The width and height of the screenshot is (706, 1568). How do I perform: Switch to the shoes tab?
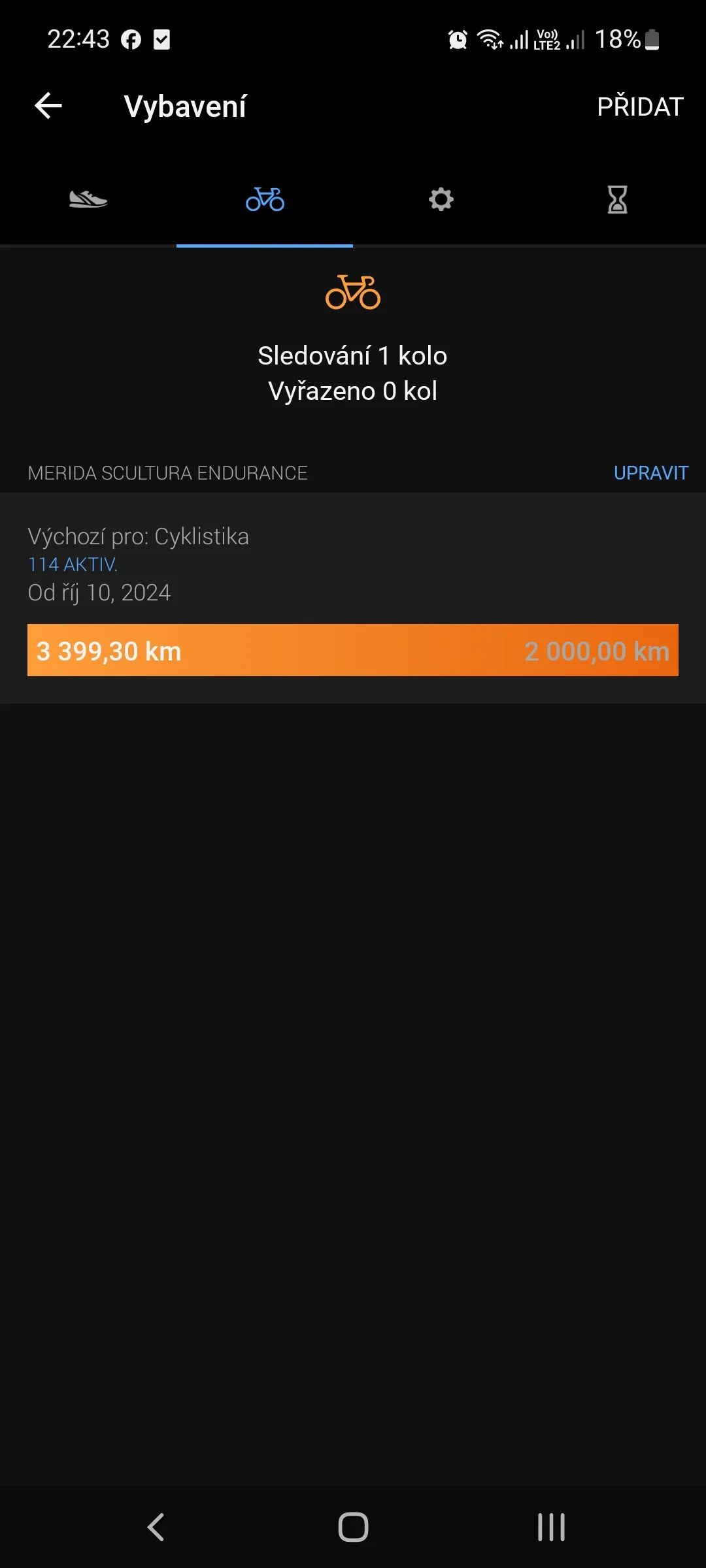pyautogui.click(x=88, y=199)
